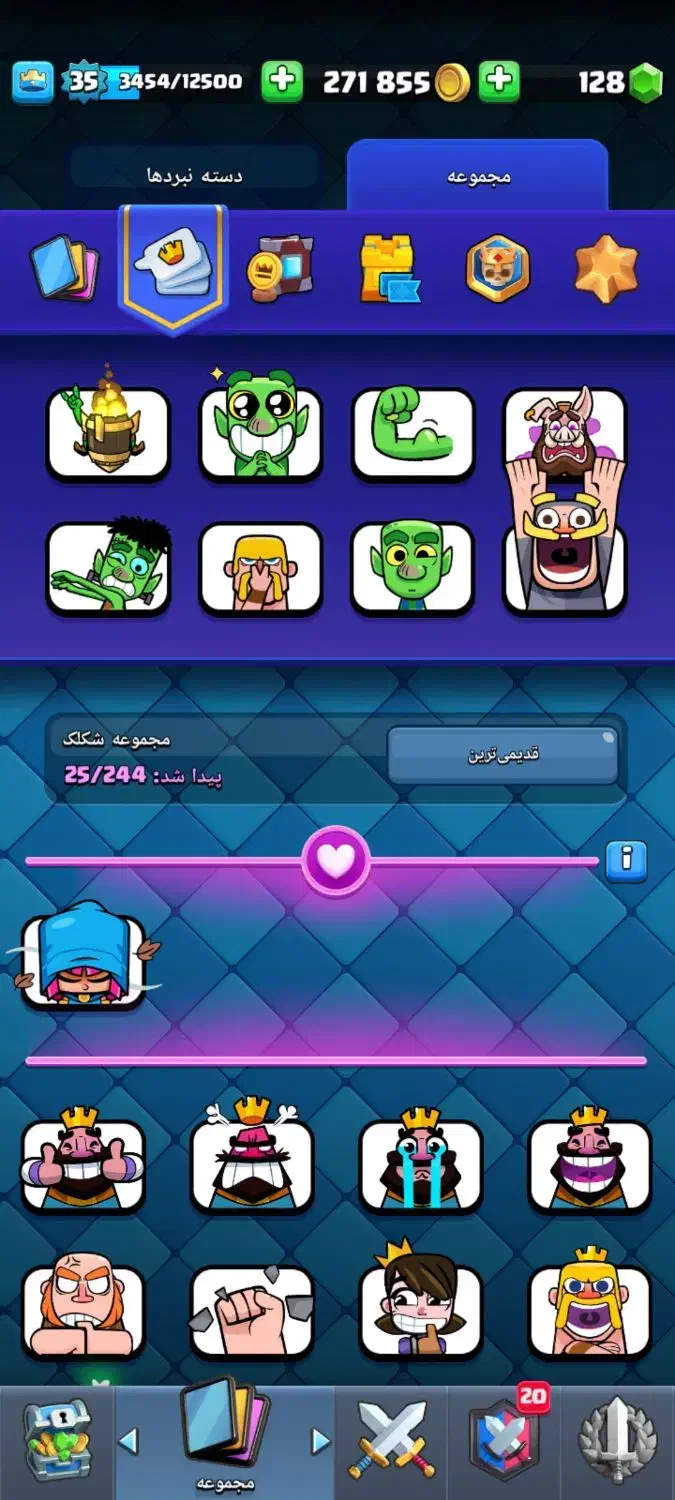Viewport: 675px width, 1500px height.
Task: Switch to the دسته نبردها tab
Action: click(195, 175)
